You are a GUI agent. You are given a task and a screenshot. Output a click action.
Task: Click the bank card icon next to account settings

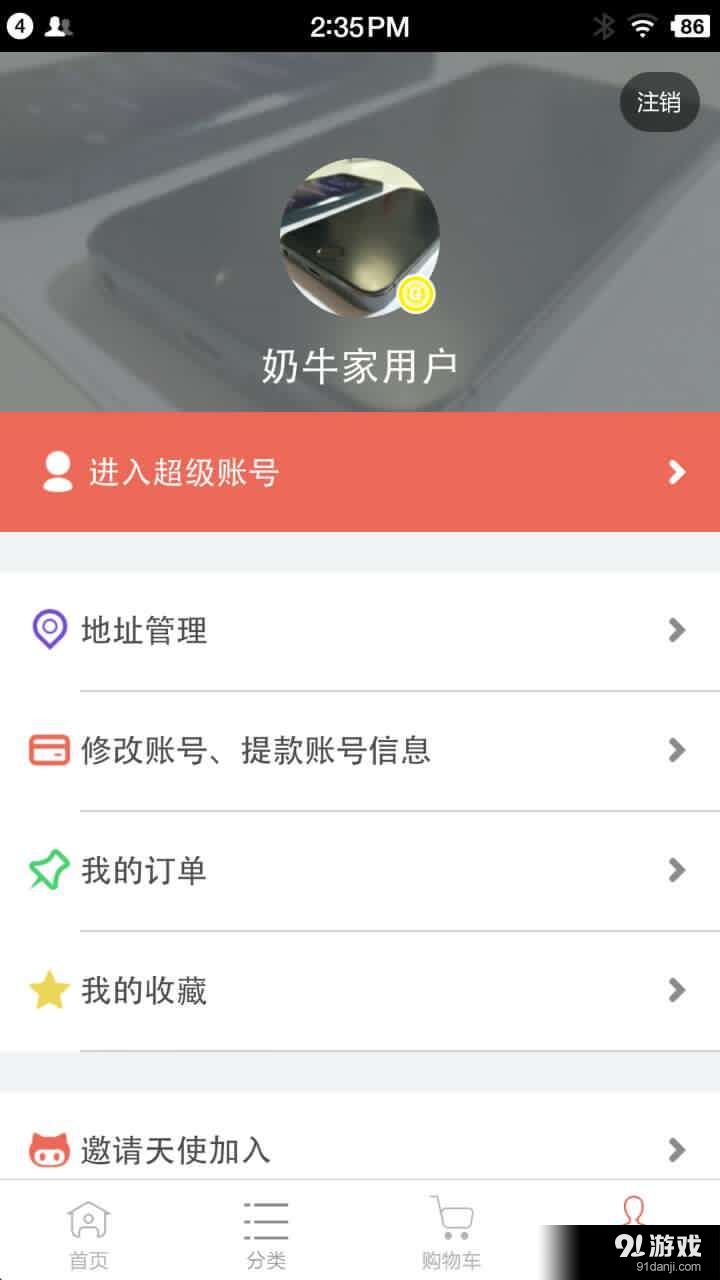[49, 750]
